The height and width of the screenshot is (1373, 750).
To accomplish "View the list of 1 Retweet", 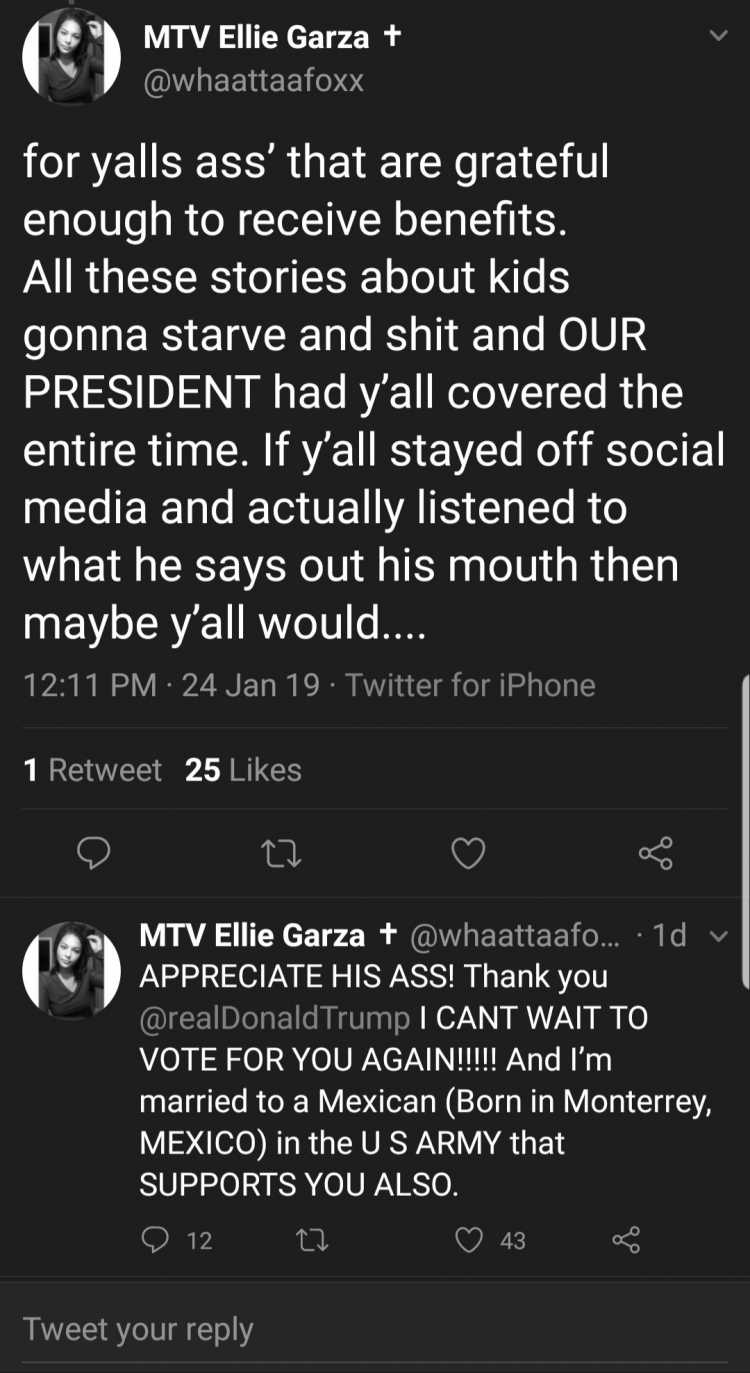I will [92, 769].
